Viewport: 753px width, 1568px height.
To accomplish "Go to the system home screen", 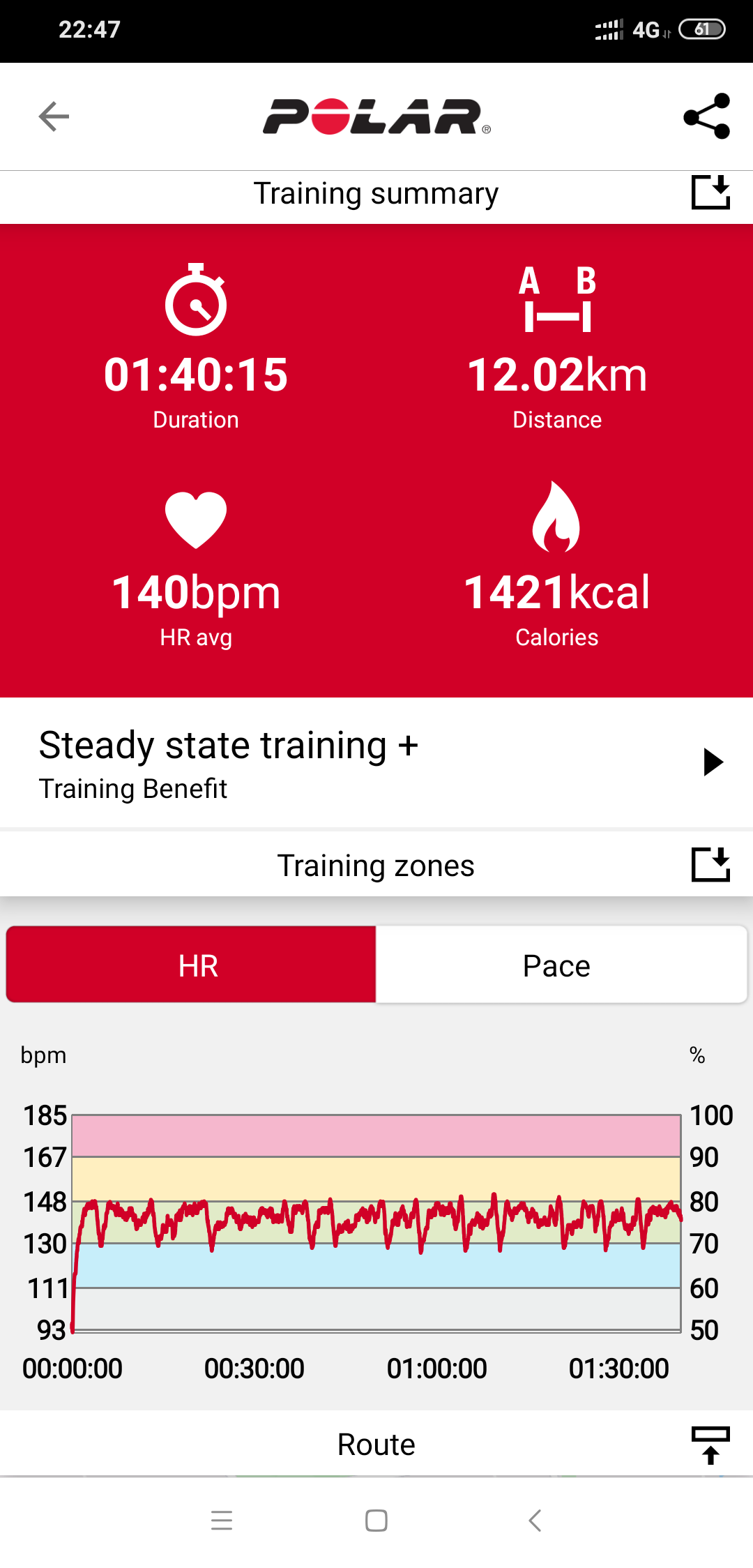I will pyautogui.click(x=376, y=1521).
